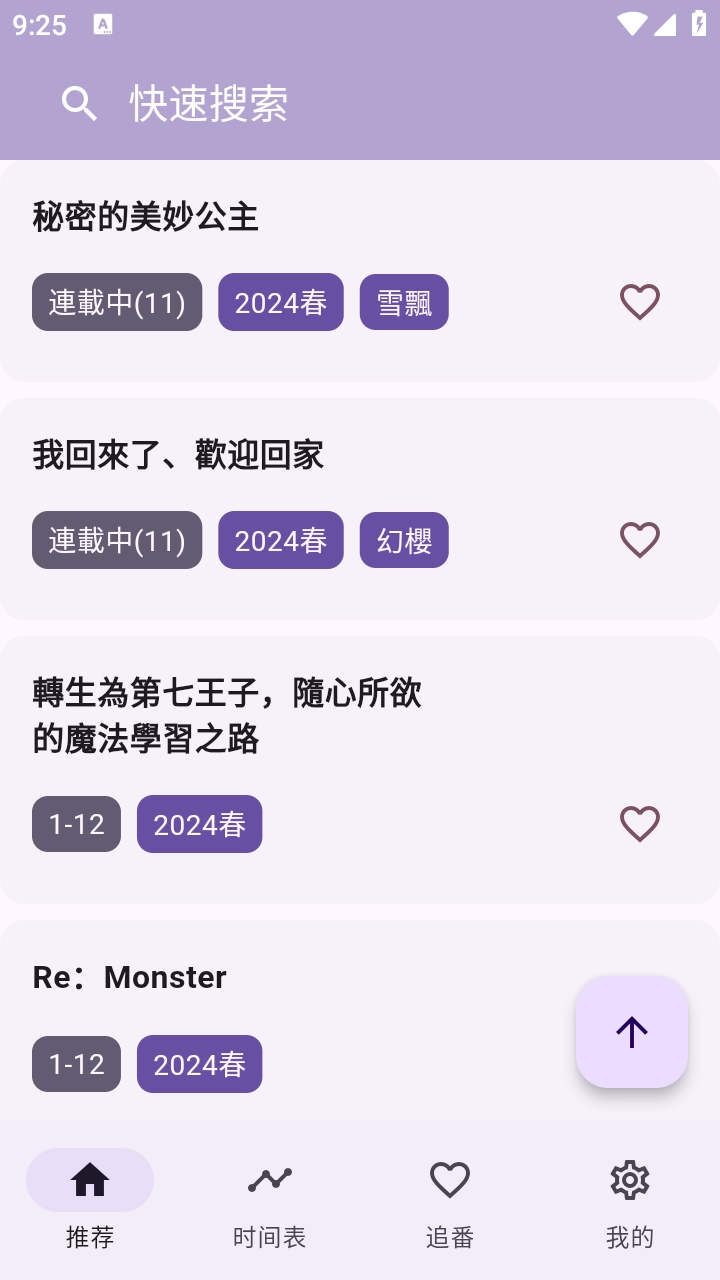Open the 快速搜索 search field

210,104
